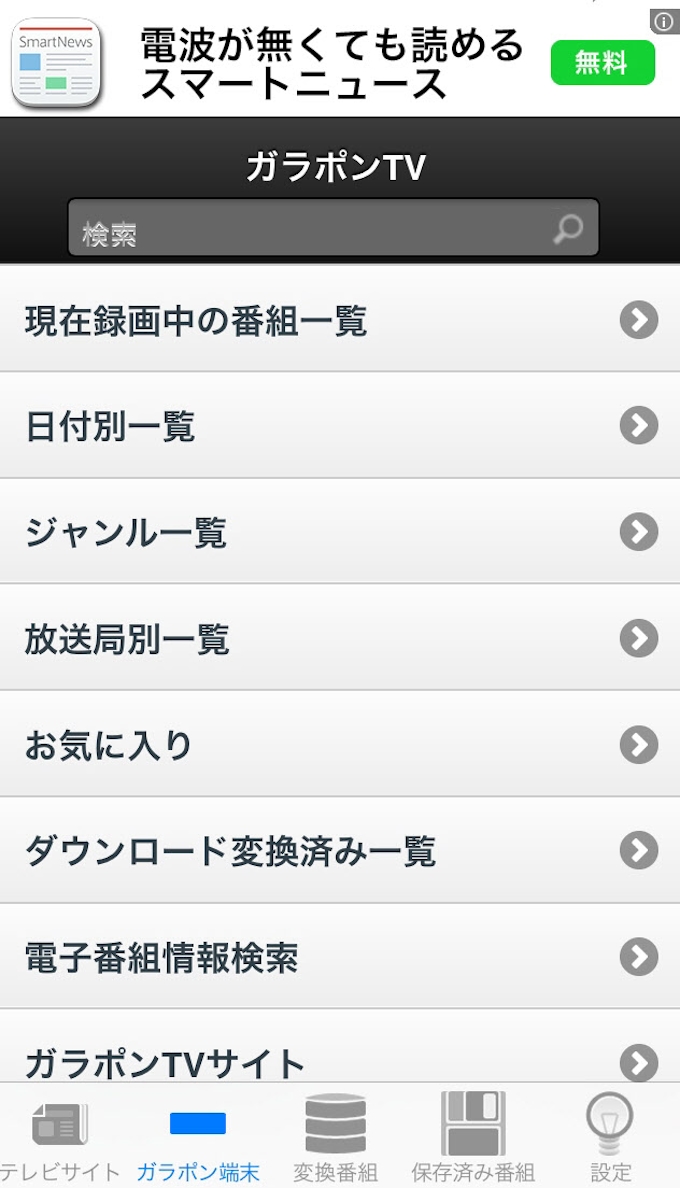Open ダウンロード変換済み一覧
This screenshot has height=1188, width=680.
click(340, 851)
